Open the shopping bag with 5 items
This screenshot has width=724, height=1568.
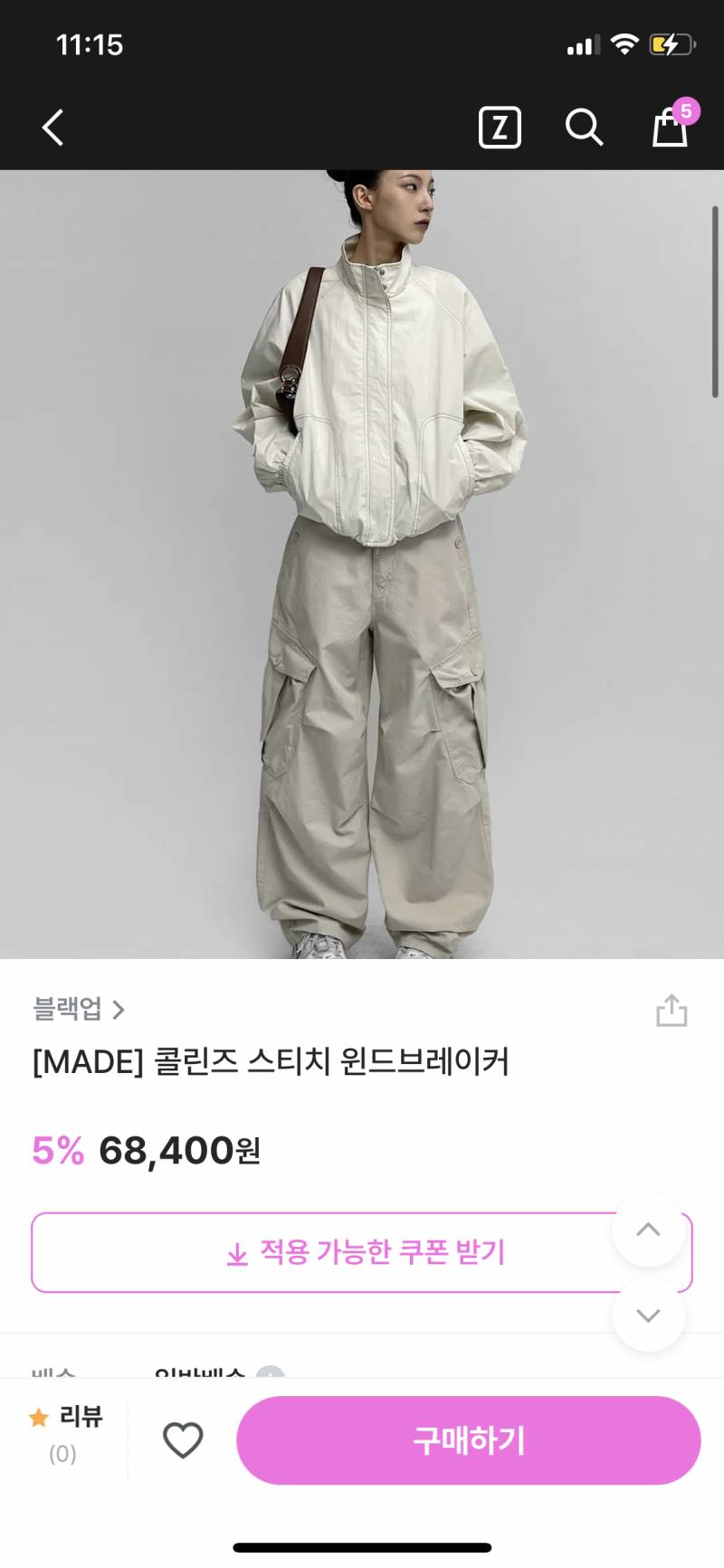pyautogui.click(x=669, y=129)
